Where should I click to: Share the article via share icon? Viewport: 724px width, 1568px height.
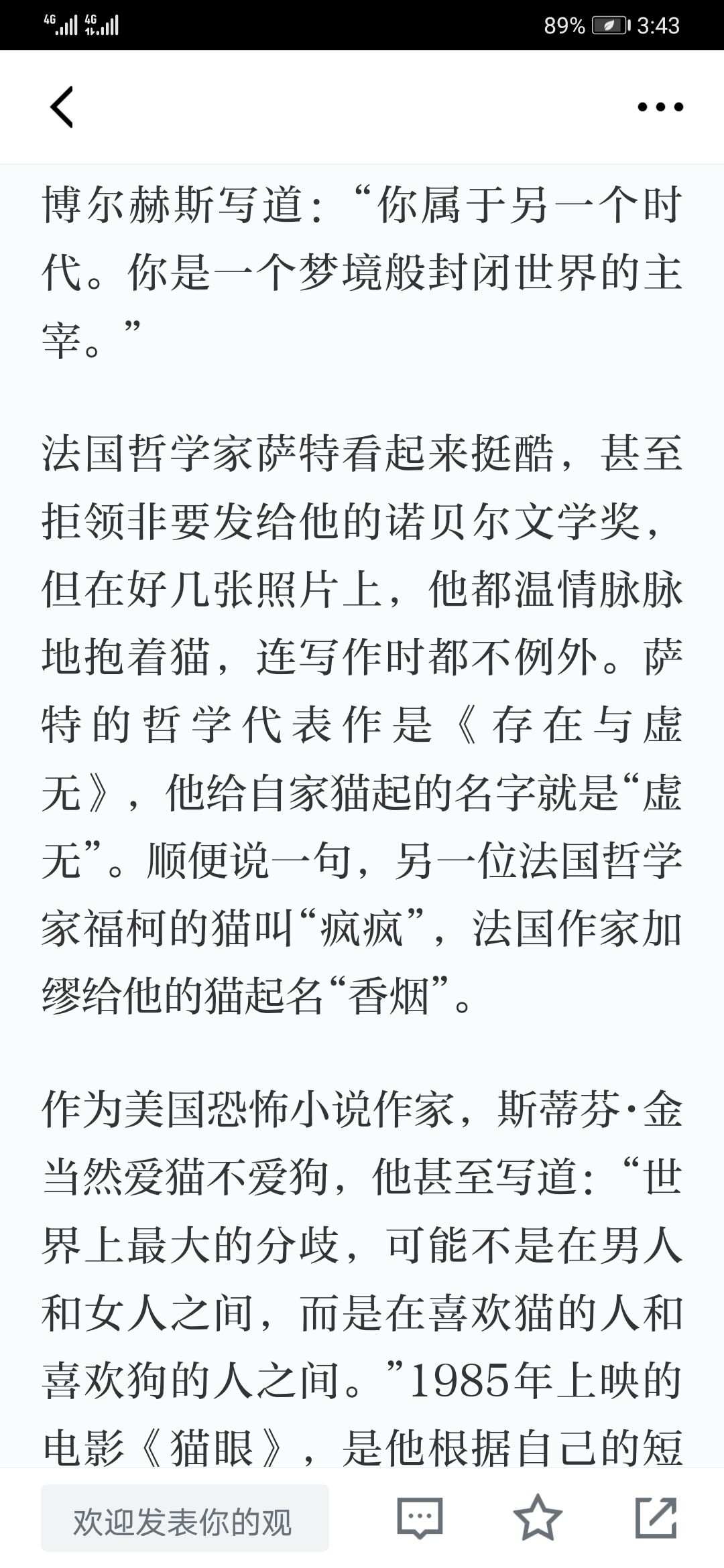click(x=656, y=1518)
